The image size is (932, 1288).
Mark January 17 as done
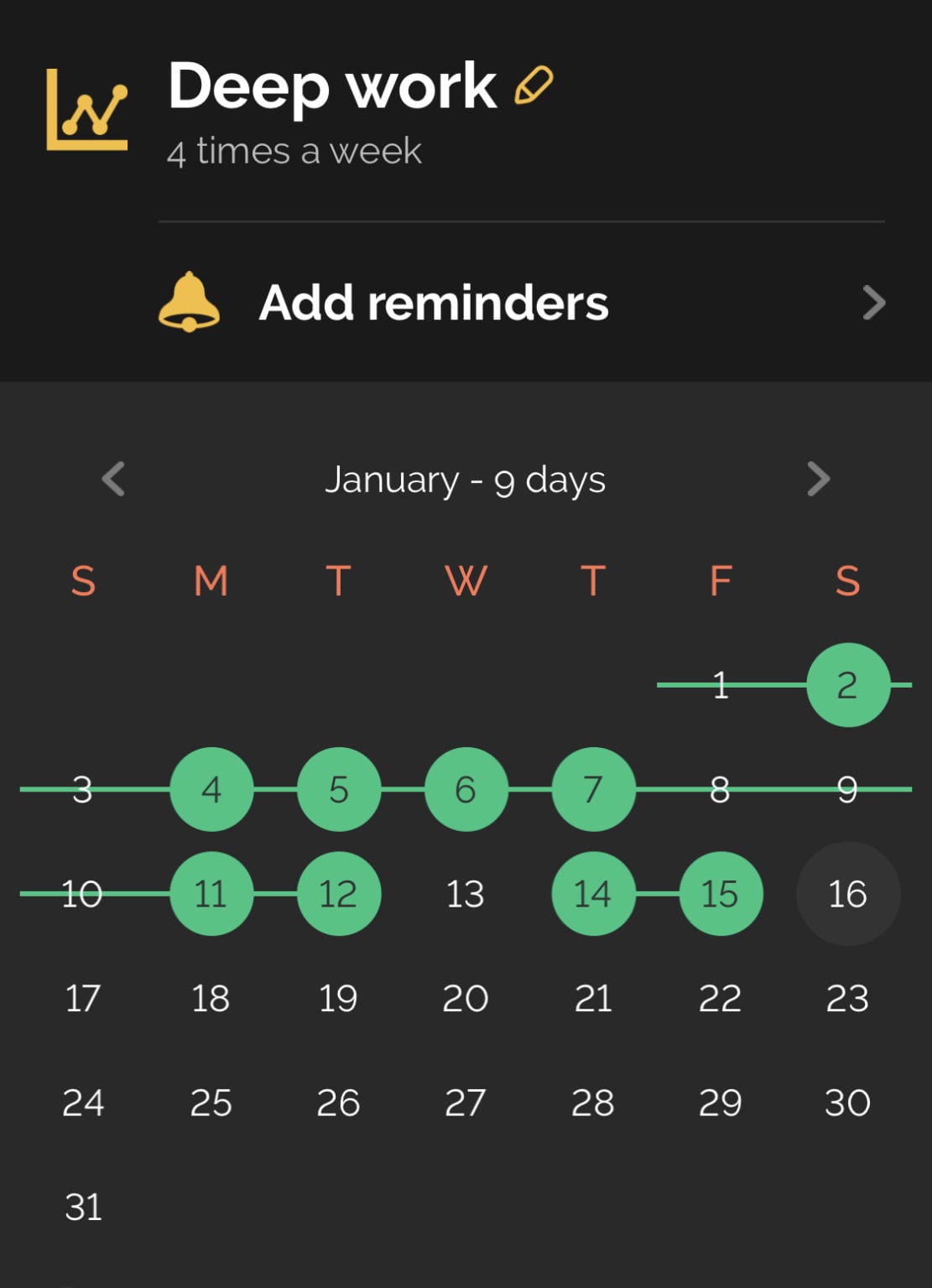coord(83,998)
